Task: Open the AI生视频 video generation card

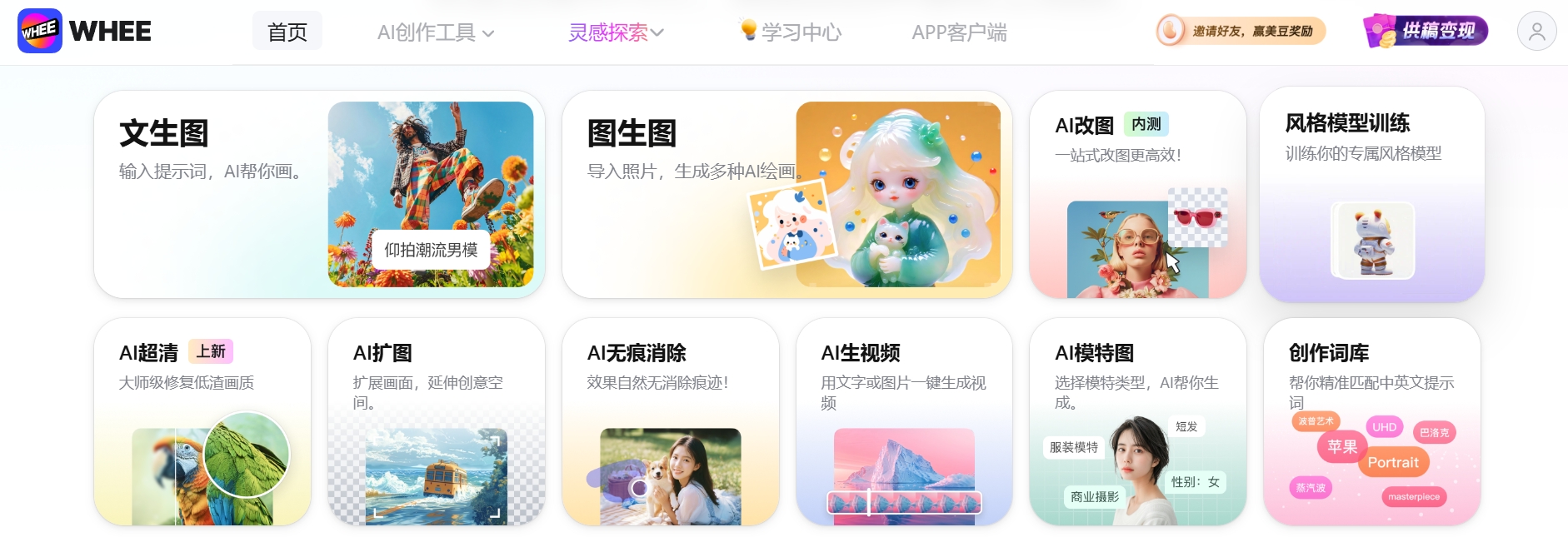Action: [904, 421]
